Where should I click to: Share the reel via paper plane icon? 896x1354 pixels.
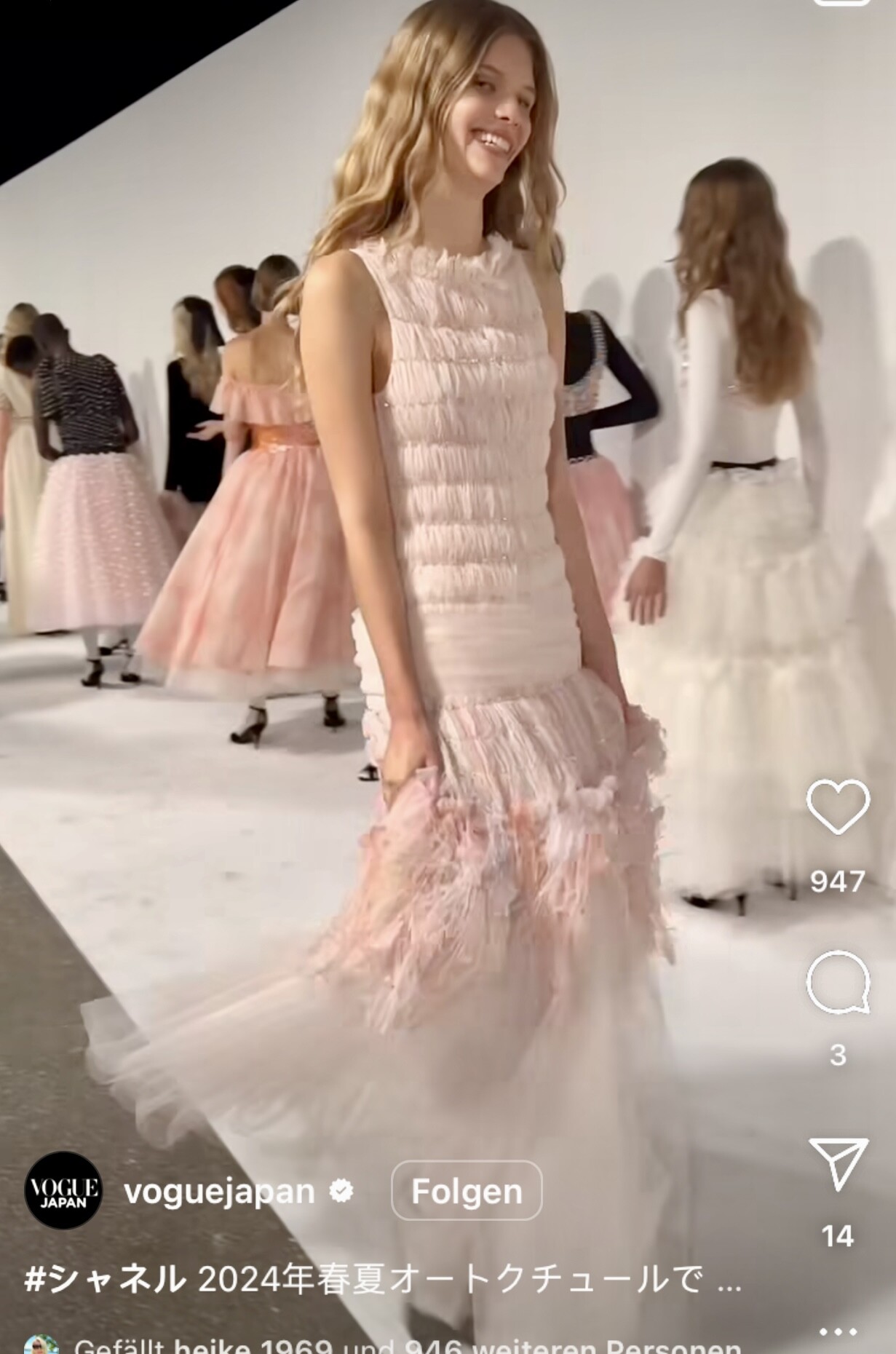(x=838, y=1163)
